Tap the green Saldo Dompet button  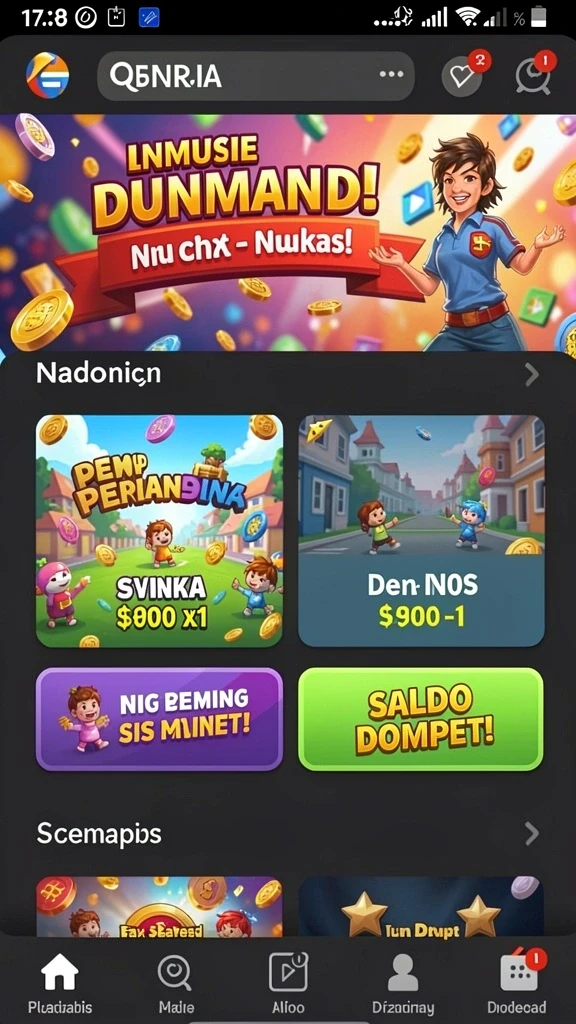click(421, 719)
